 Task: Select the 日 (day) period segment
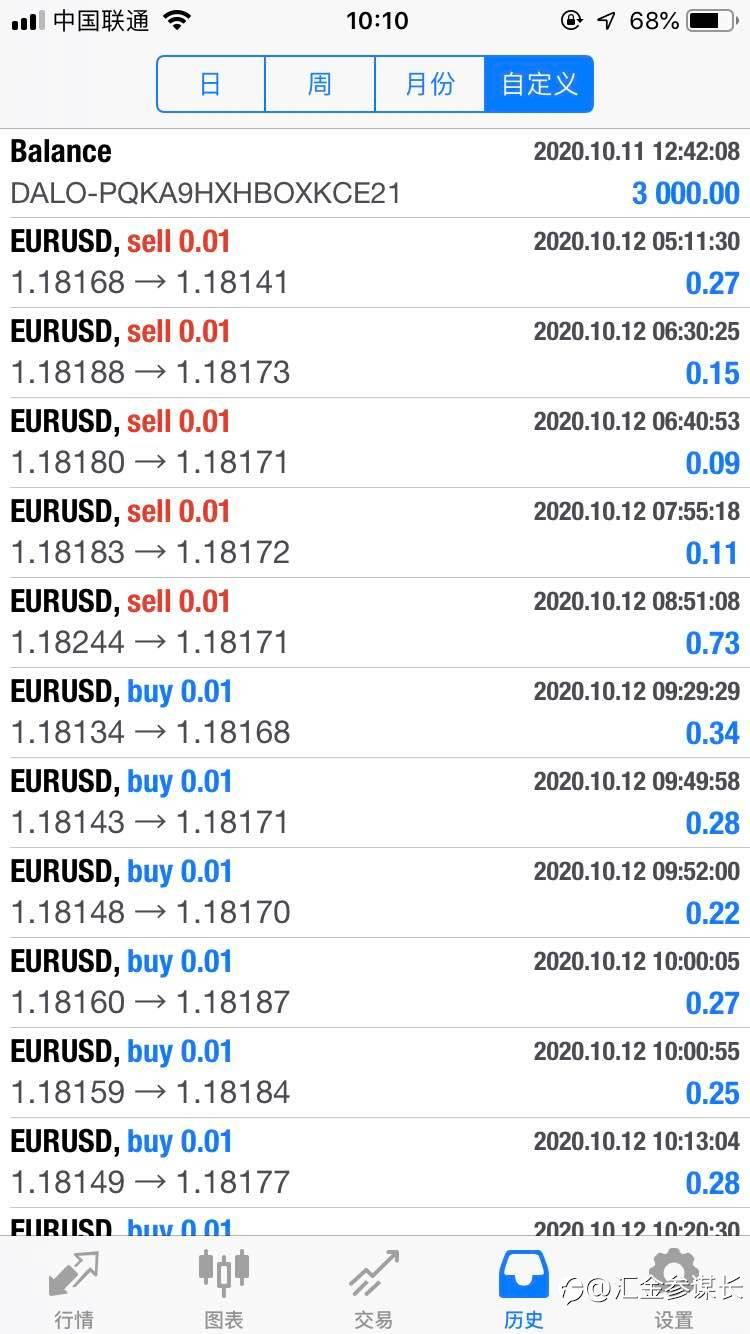211,84
